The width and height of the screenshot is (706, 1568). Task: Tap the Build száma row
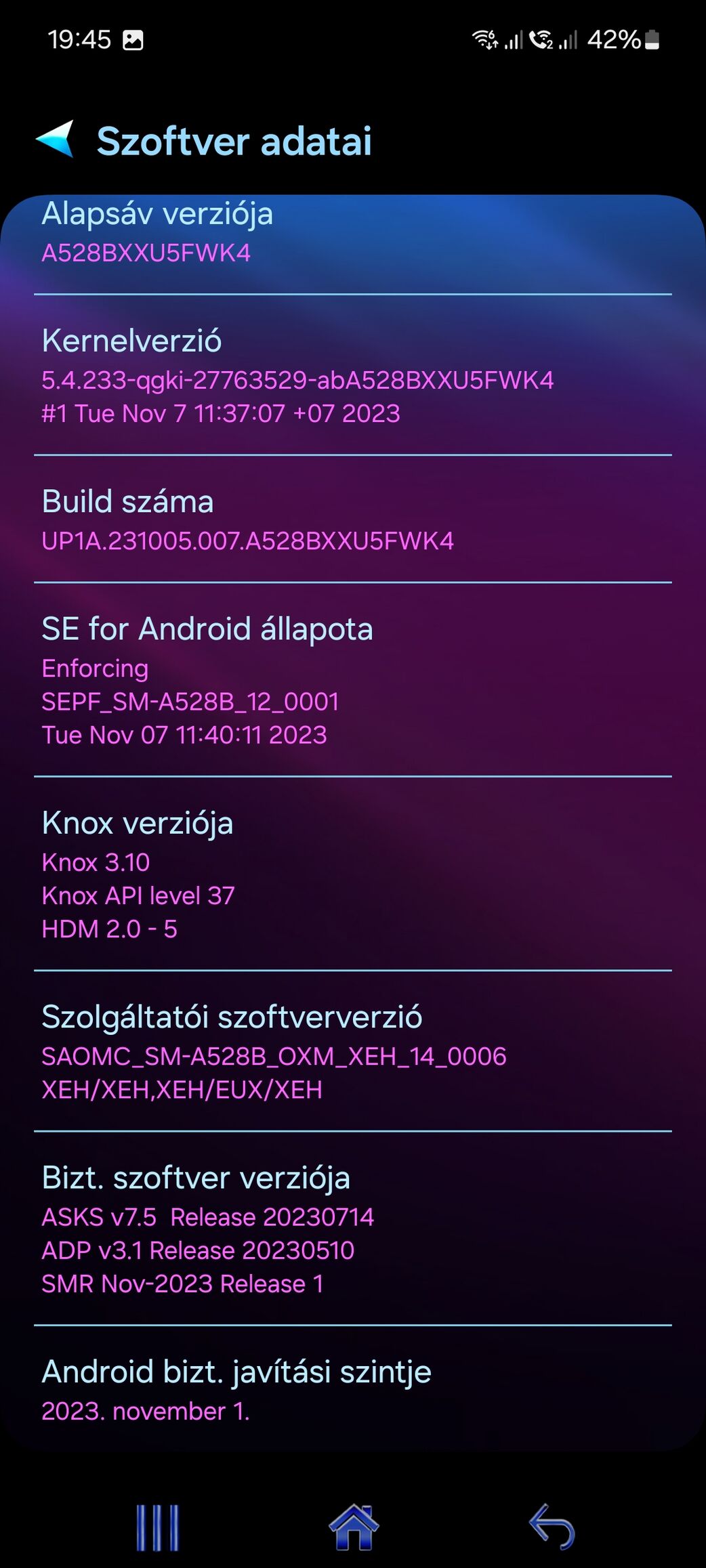352,519
